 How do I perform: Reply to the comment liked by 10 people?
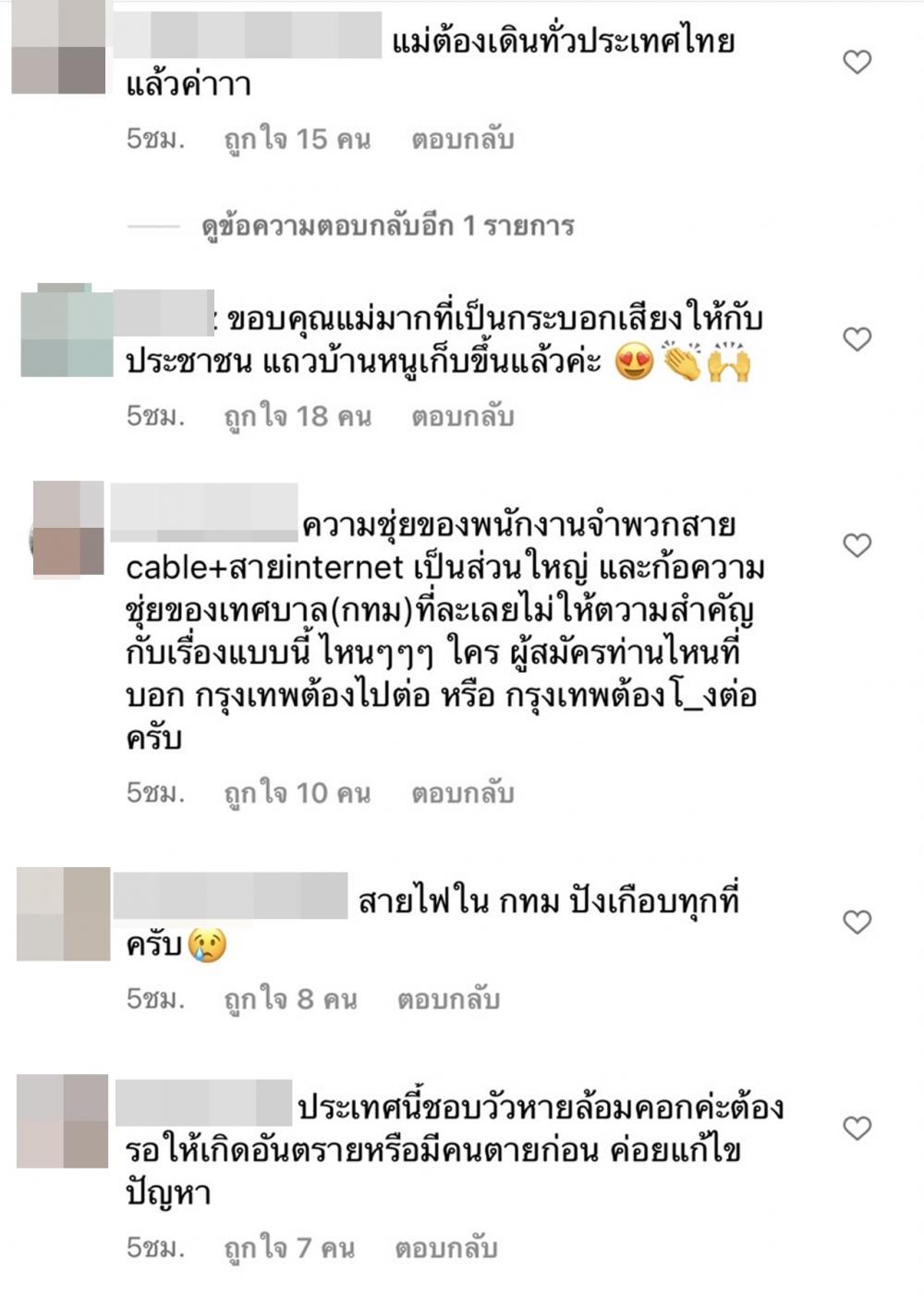click(462, 793)
